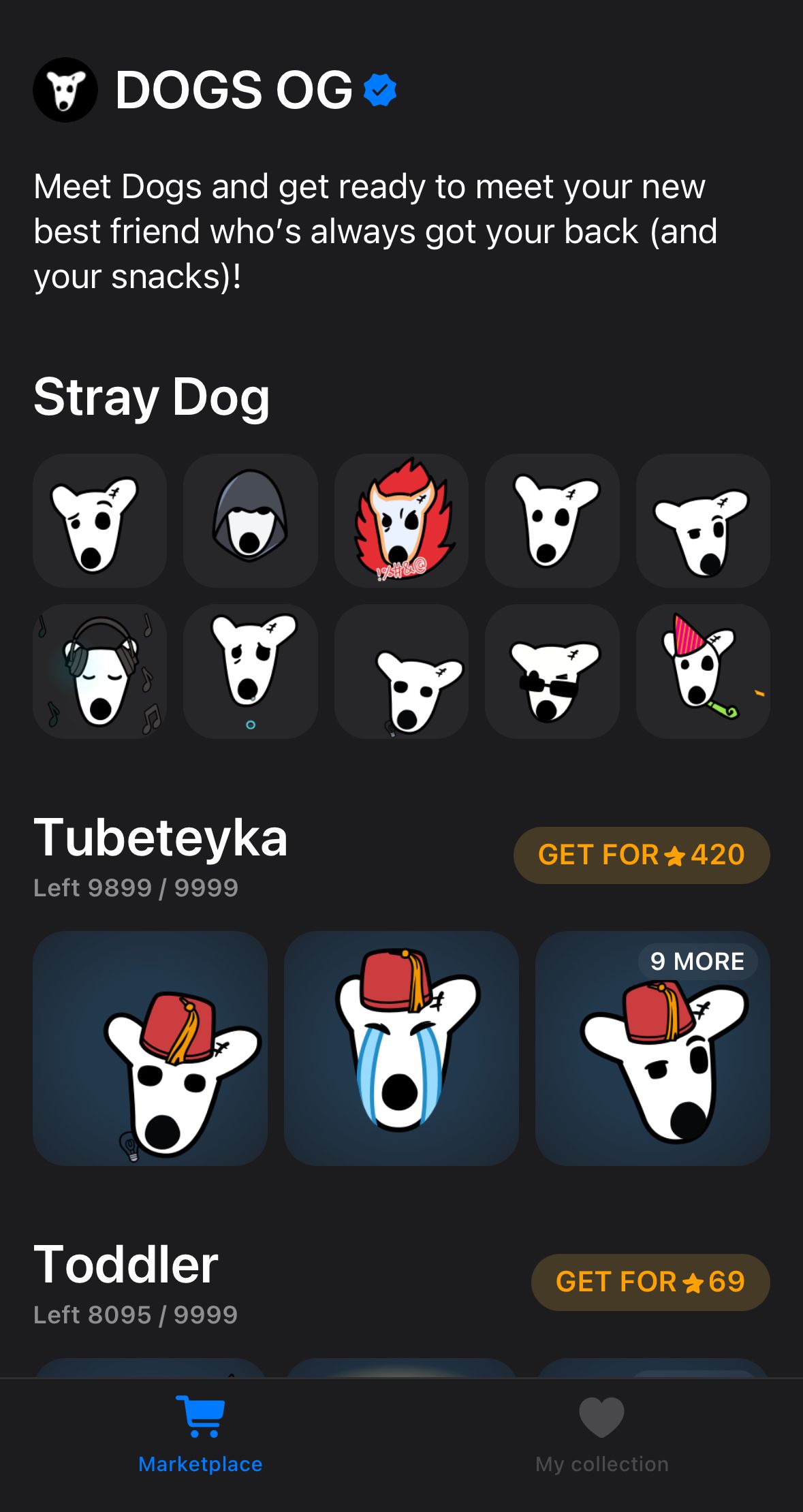Show 9 more Tubeteyka stickers
This screenshot has height=1512, width=803.
click(697, 961)
